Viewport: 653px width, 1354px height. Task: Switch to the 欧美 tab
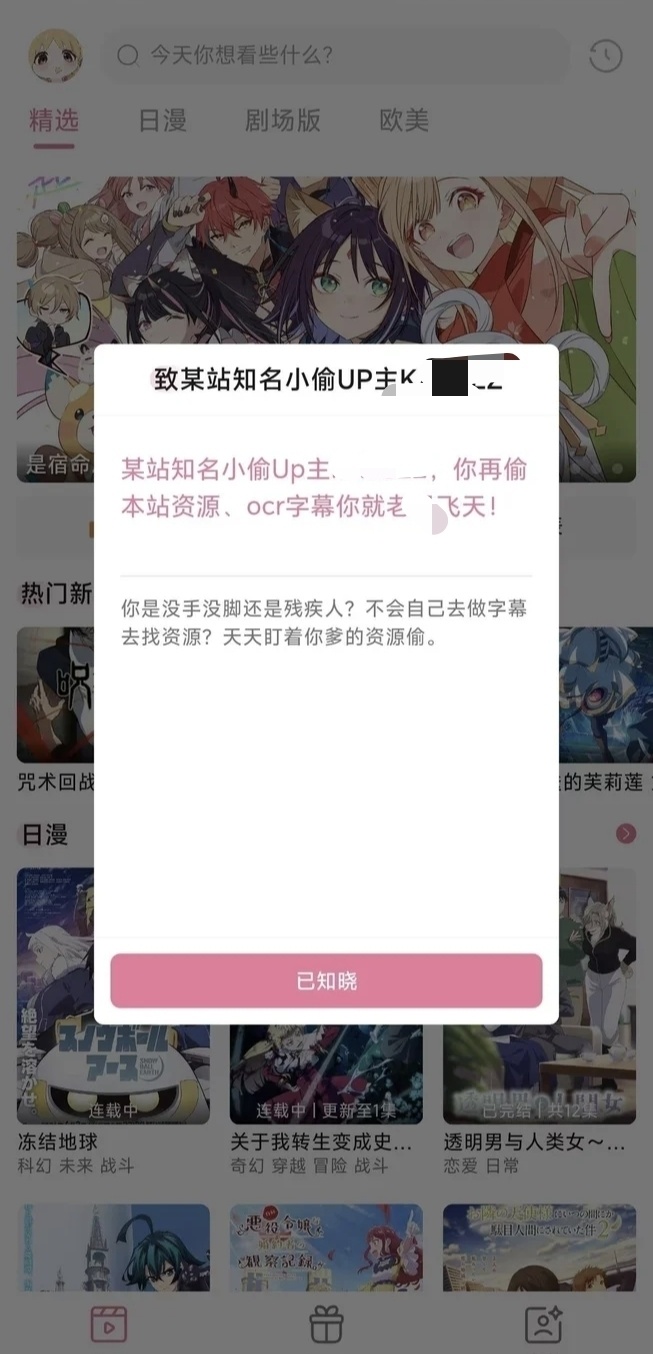tap(404, 121)
